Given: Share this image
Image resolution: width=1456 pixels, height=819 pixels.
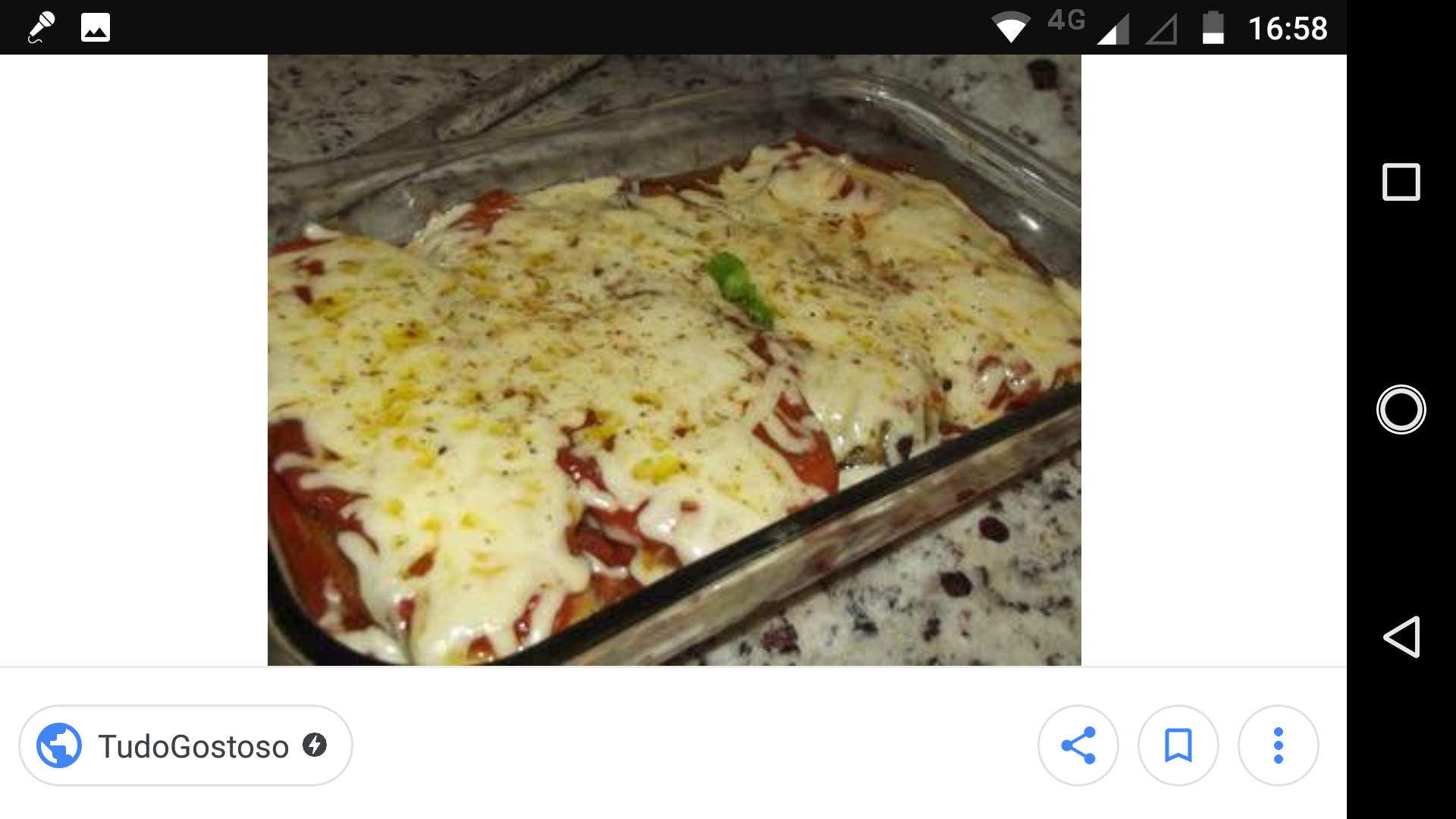Looking at the screenshot, I should click(1078, 745).
